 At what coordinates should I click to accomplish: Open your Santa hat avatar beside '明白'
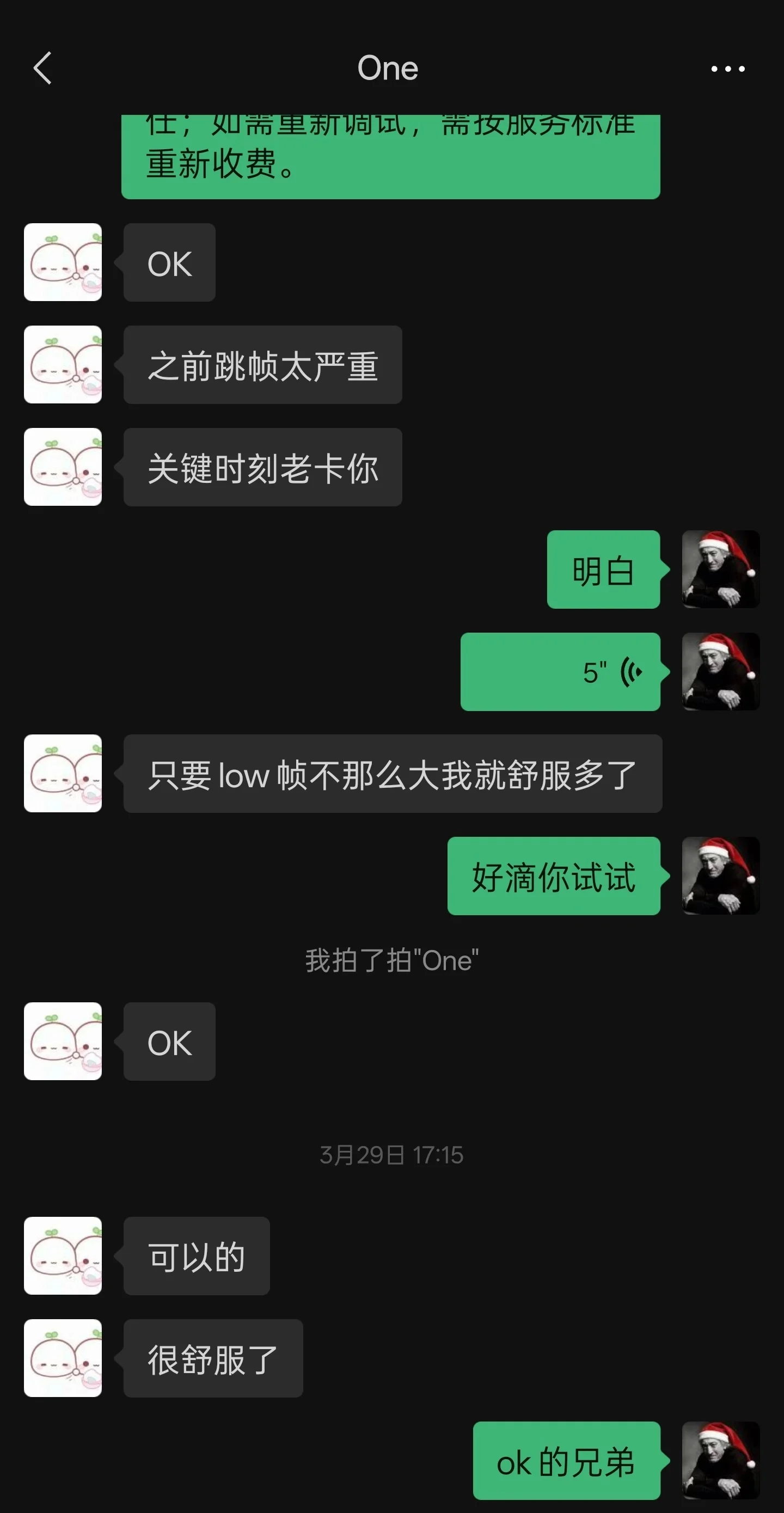(721, 568)
